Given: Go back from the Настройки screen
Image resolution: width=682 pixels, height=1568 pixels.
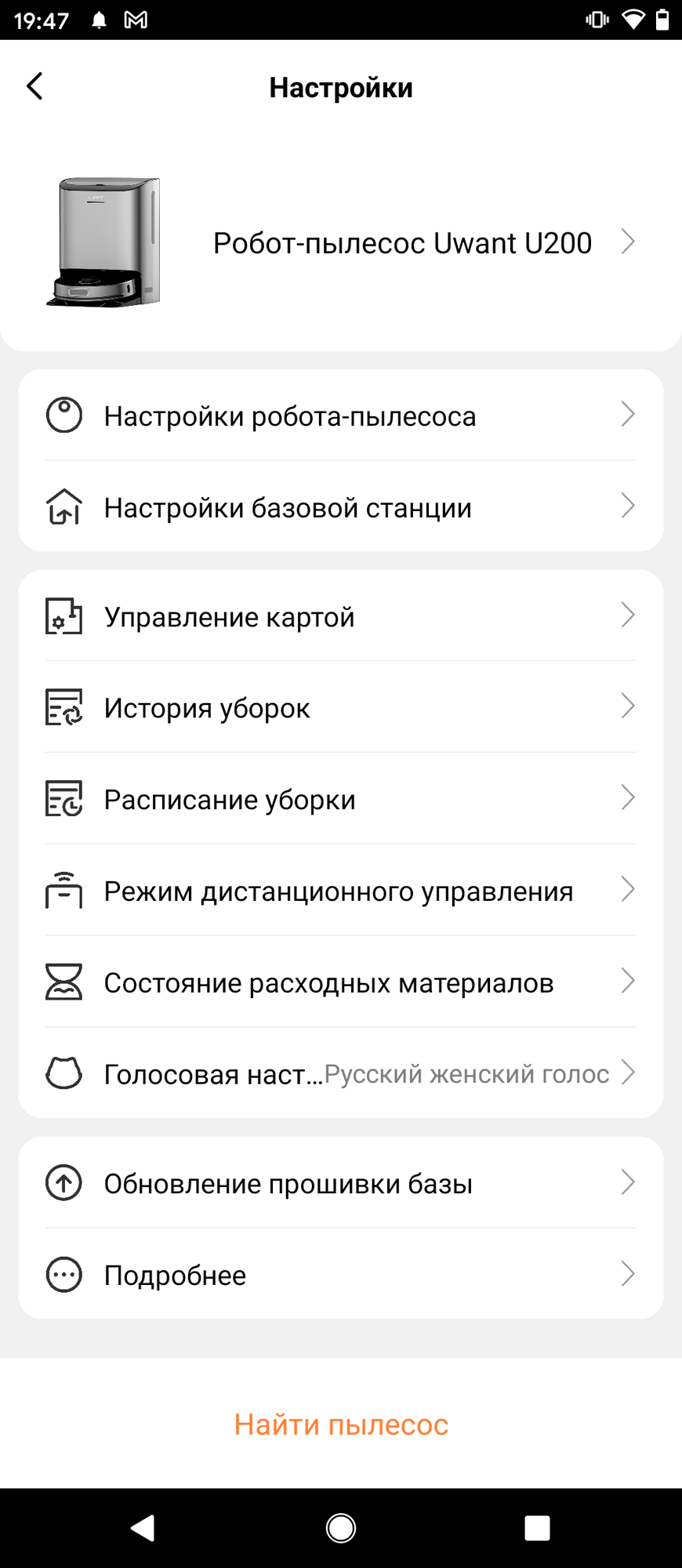Looking at the screenshot, I should pos(35,86).
